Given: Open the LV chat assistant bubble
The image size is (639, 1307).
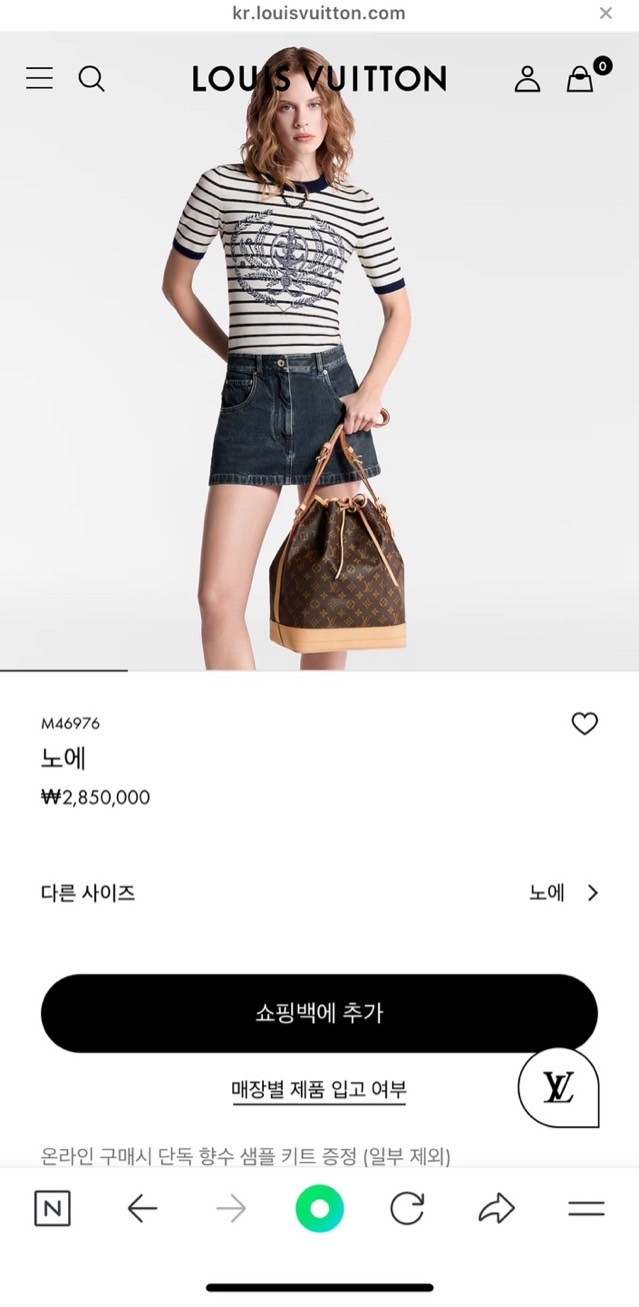Looking at the screenshot, I should [558, 1087].
